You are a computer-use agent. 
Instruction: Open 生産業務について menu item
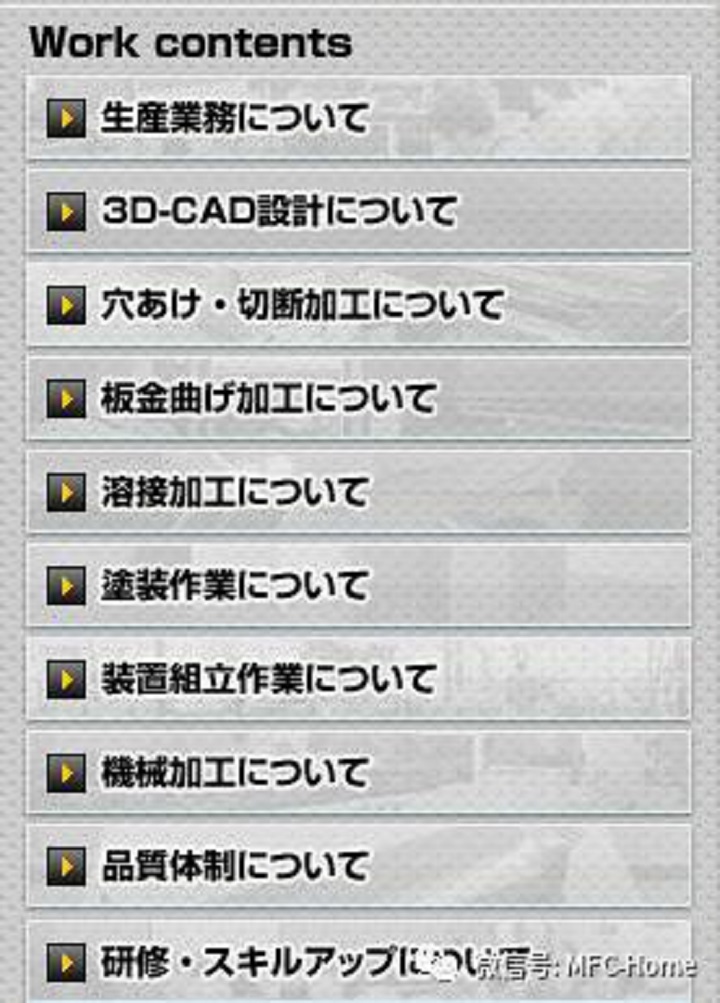[x=234, y=118]
